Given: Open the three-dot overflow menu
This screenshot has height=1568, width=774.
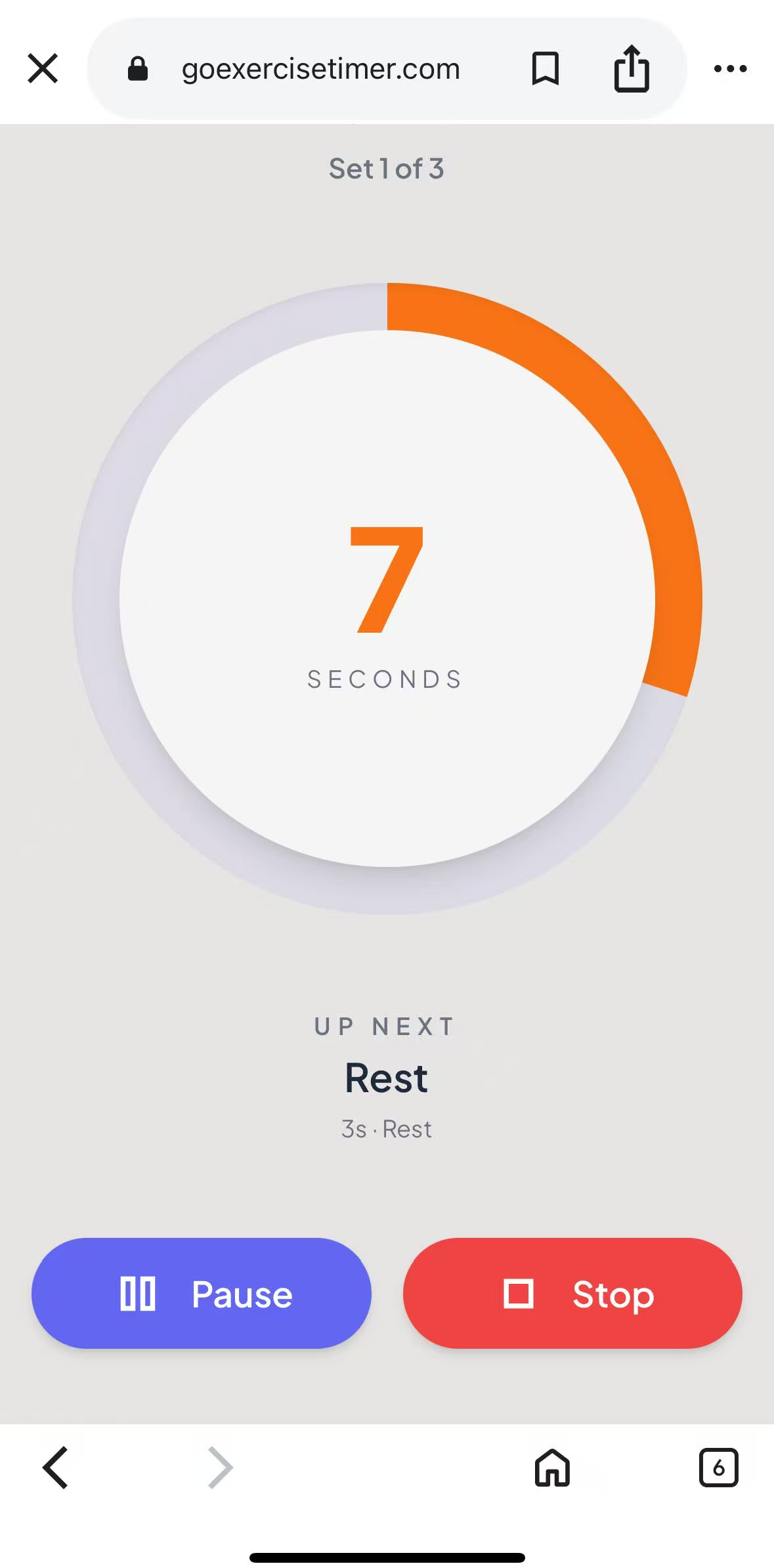Looking at the screenshot, I should 730,68.
